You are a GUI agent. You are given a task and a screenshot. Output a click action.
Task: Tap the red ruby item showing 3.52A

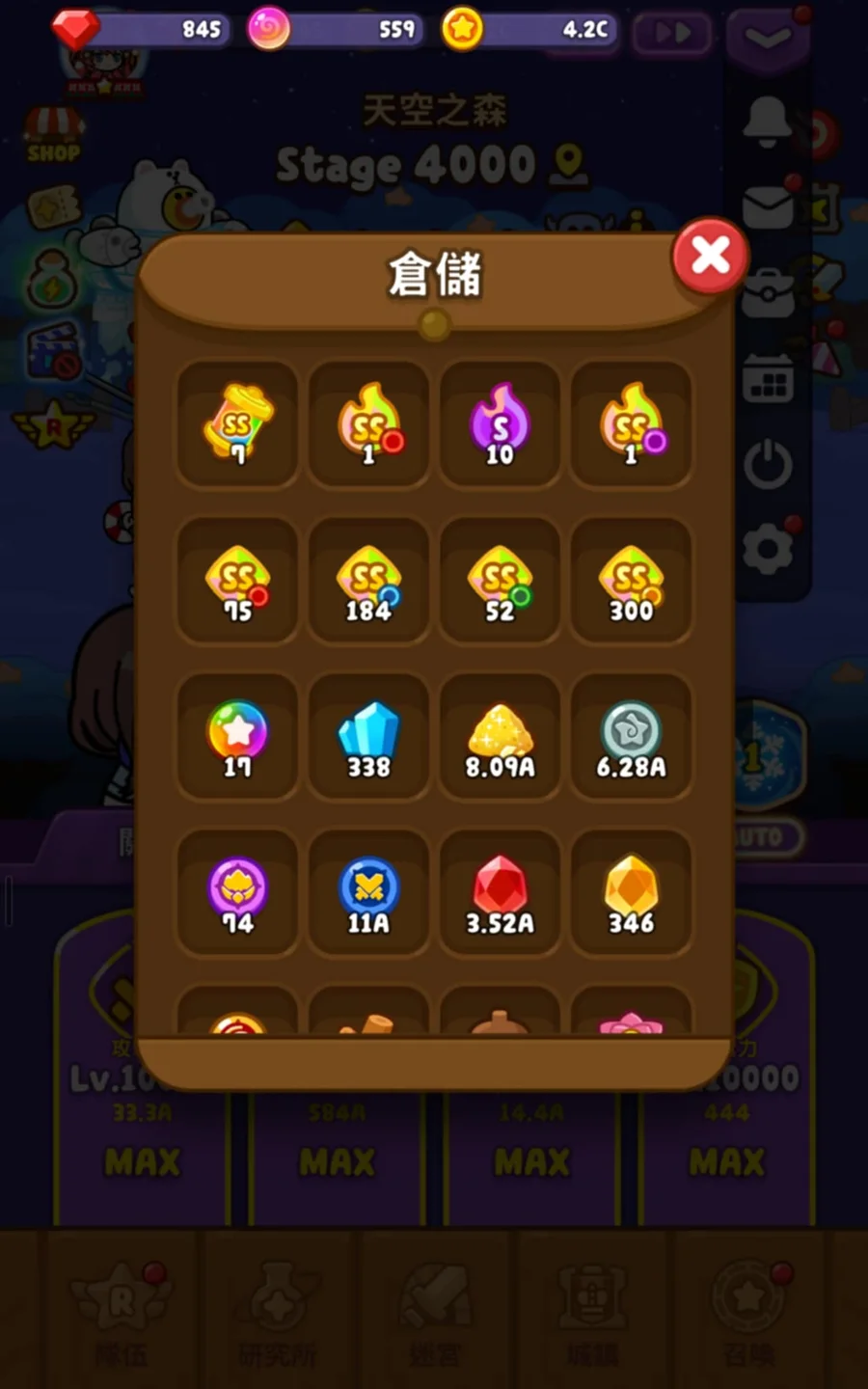pyautogui.click(x=500, y=893)
